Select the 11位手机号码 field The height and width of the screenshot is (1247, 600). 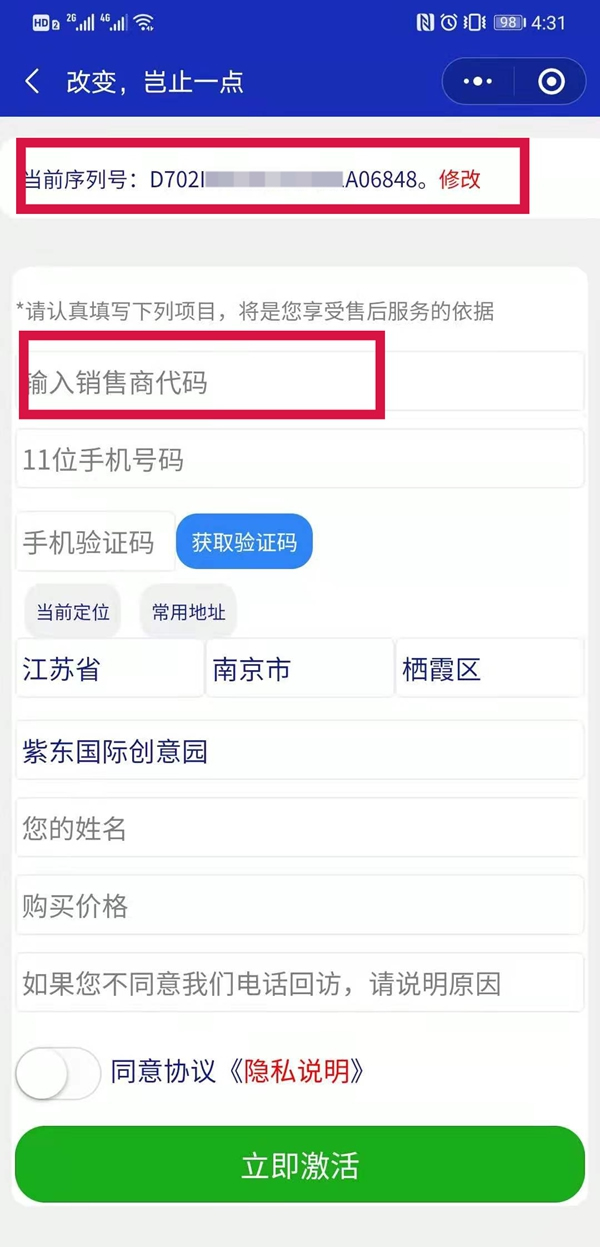[x=300, y=460]
